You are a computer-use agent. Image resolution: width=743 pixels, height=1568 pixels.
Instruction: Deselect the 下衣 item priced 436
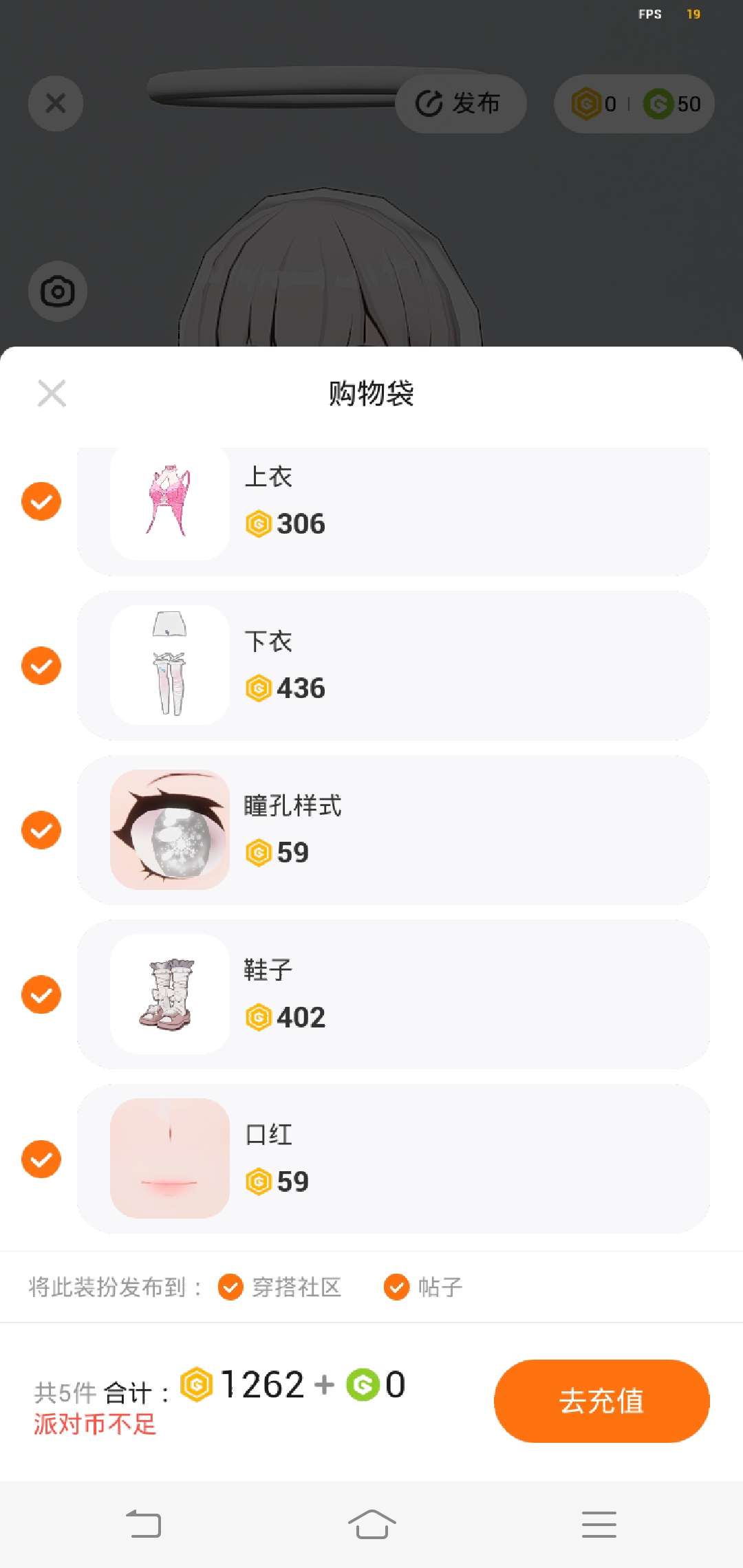coord(41,666)
